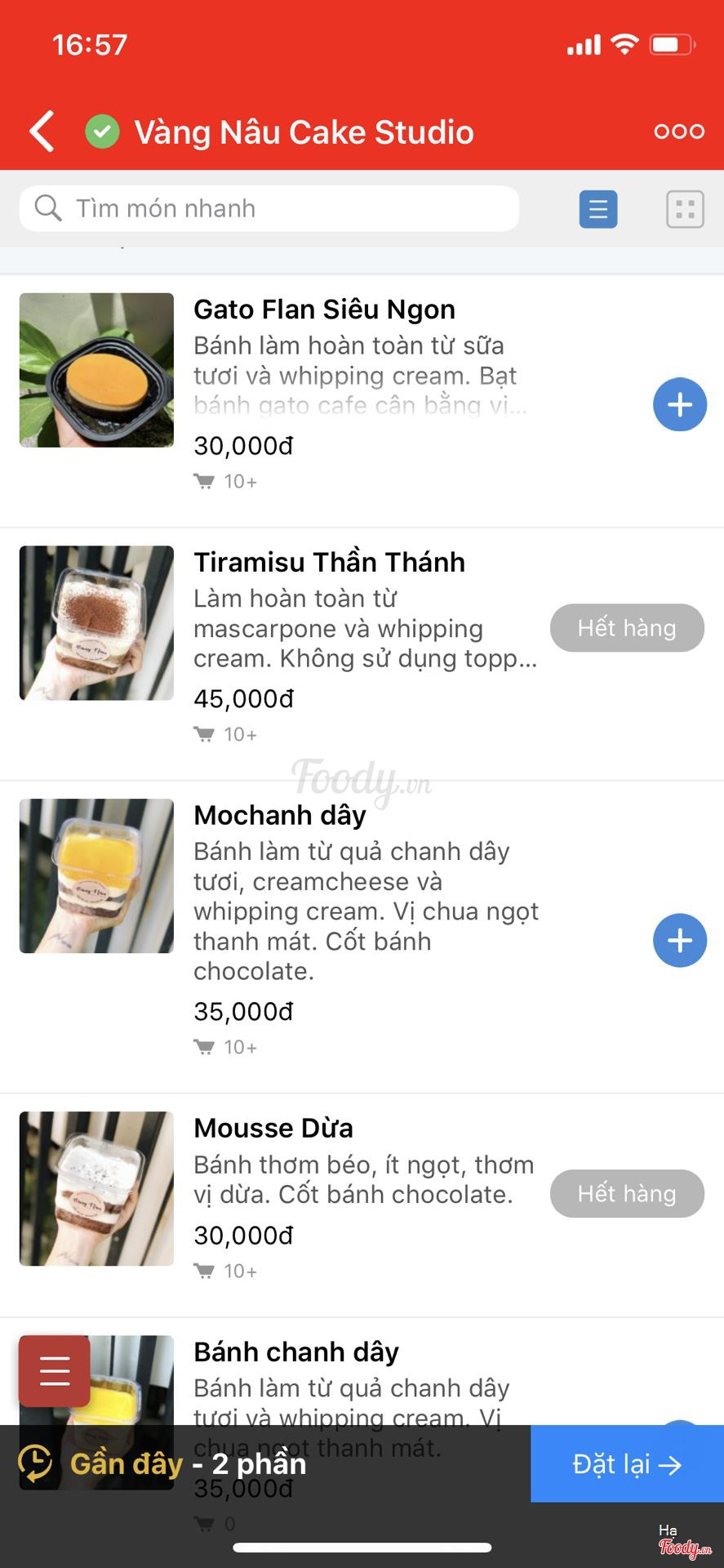Open Mousse Dừa item details

(273, 1129)
